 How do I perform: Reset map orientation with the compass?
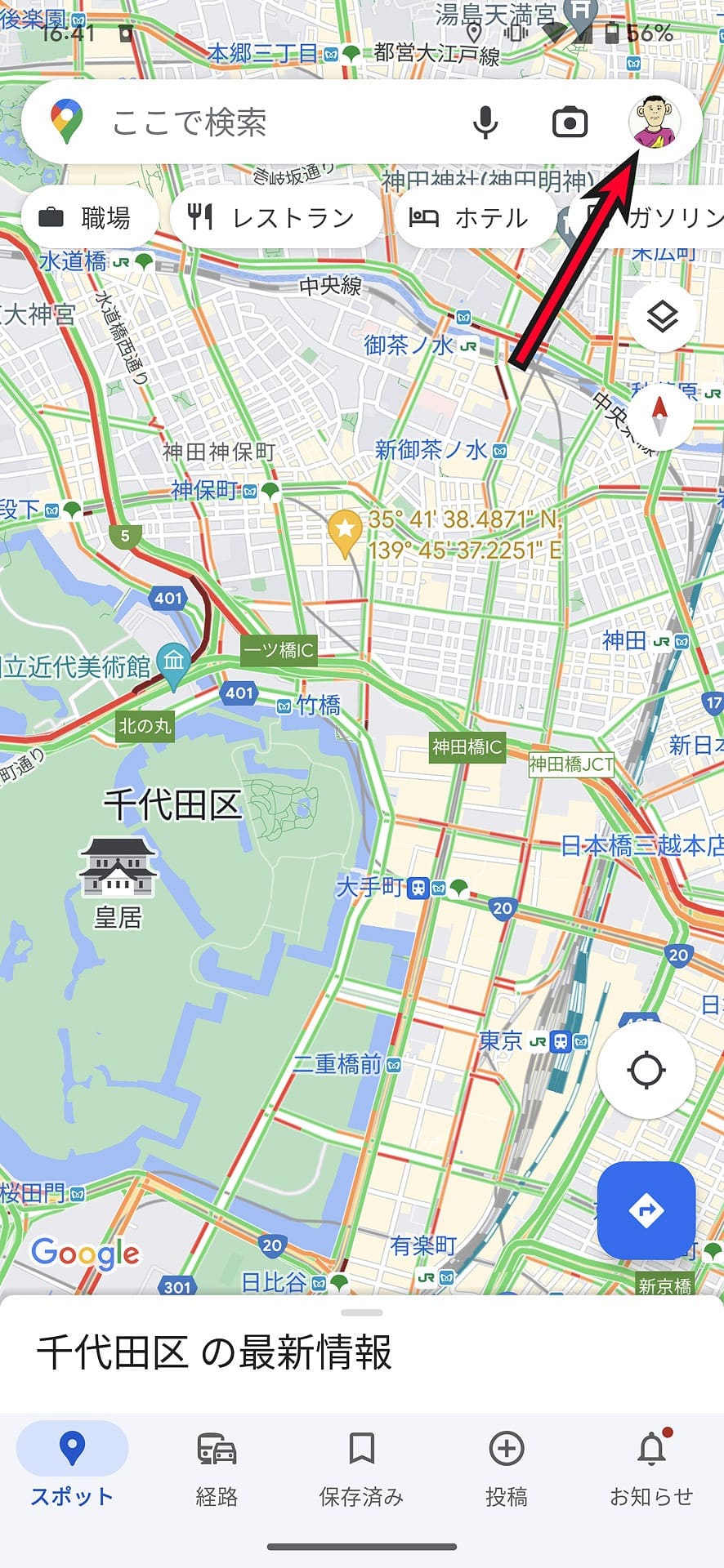coord(660,416)
